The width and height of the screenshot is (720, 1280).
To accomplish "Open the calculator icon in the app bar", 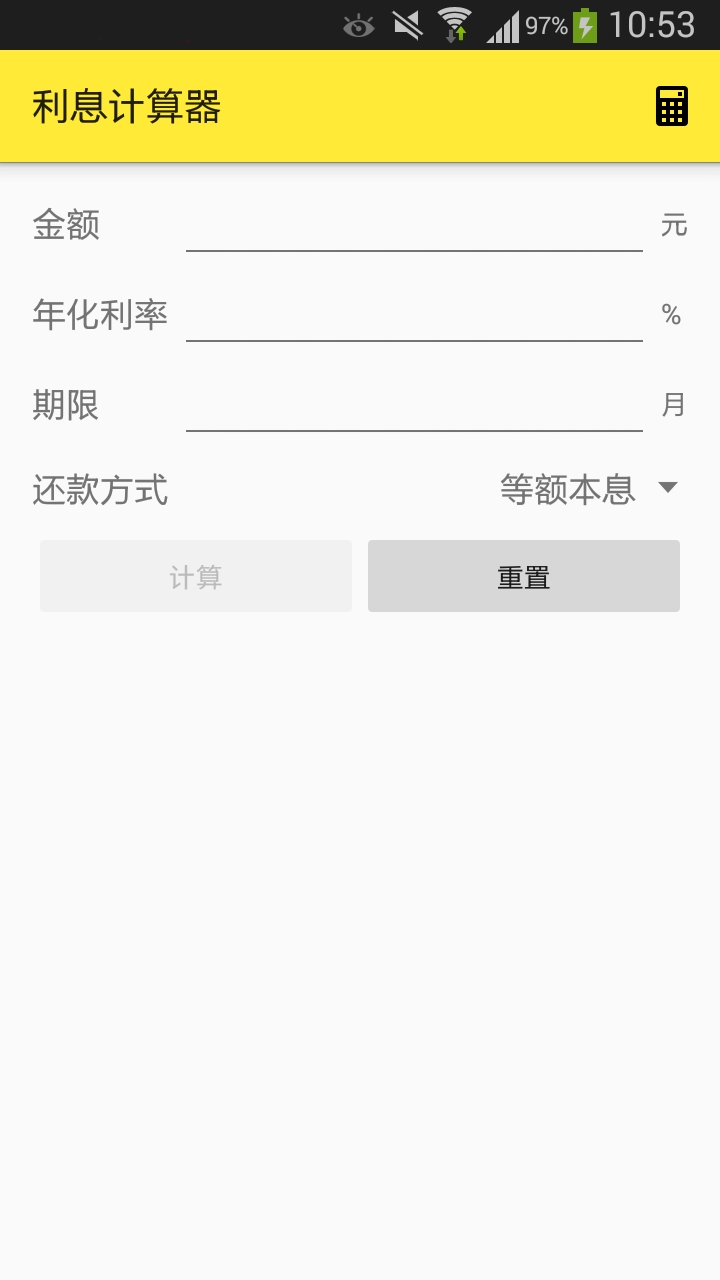I will click(672, 106).
